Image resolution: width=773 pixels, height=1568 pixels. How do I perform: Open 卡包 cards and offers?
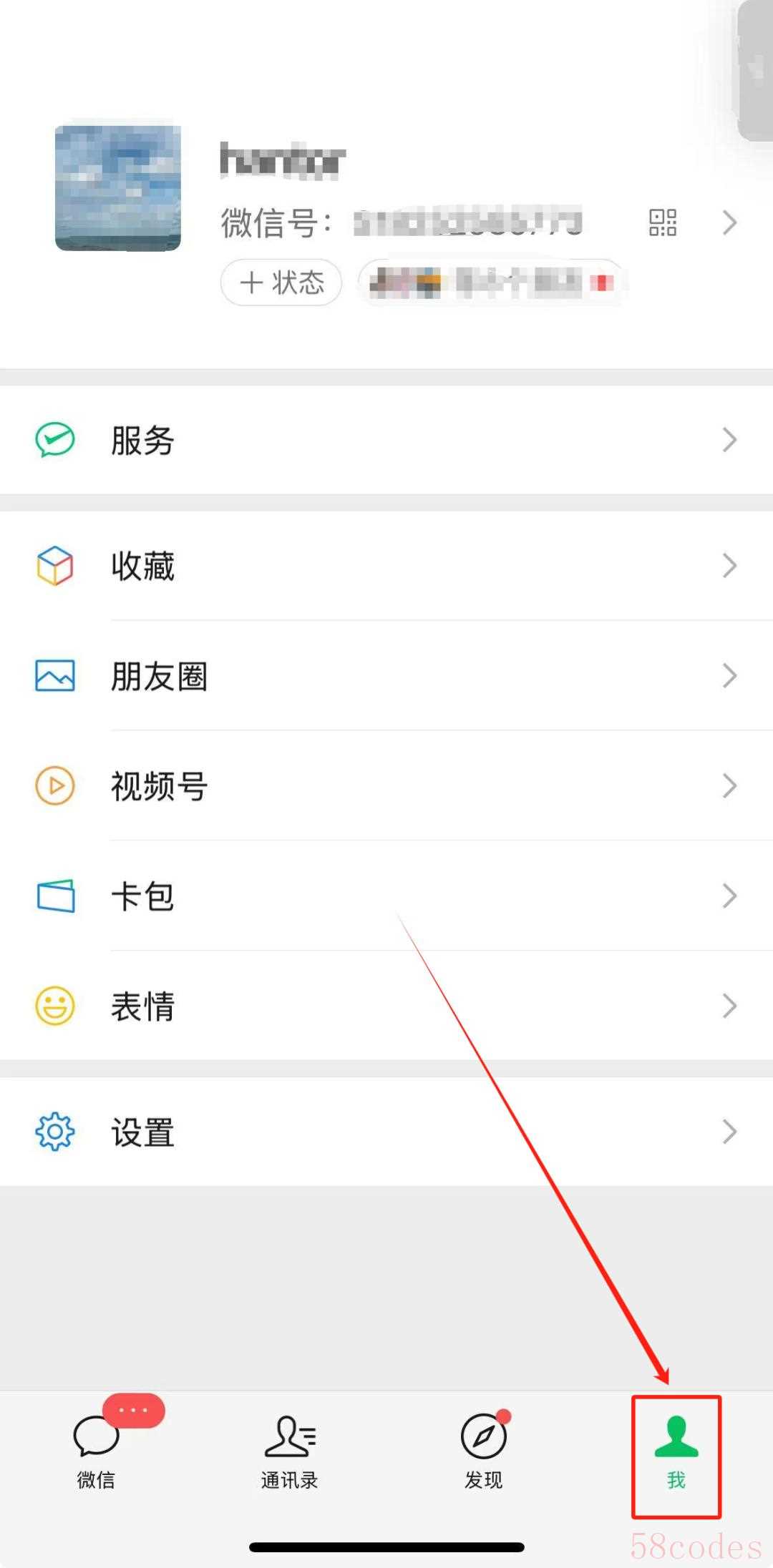(x=386, y=896)
